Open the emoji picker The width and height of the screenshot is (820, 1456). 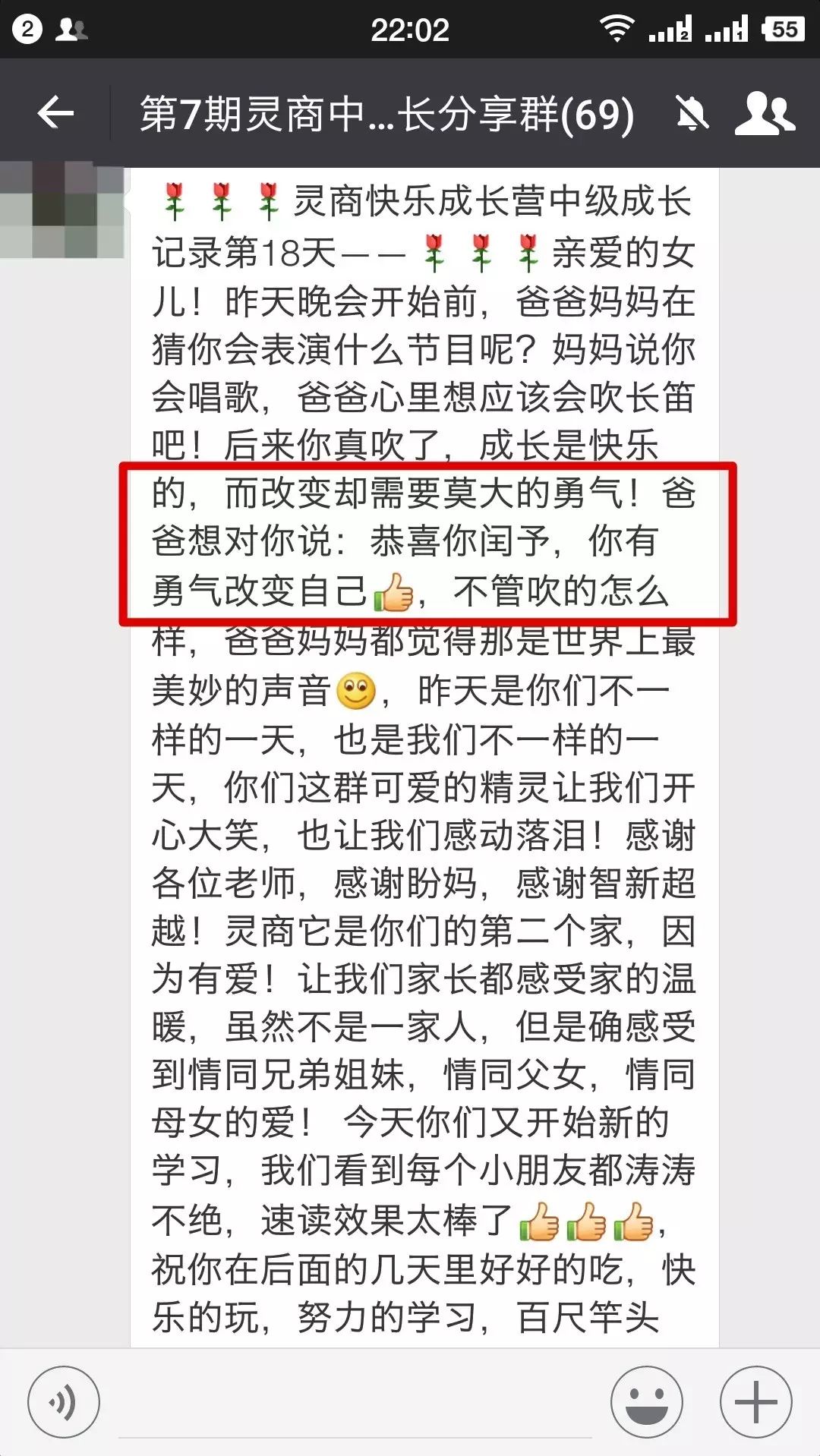[x=647, y=1402]
